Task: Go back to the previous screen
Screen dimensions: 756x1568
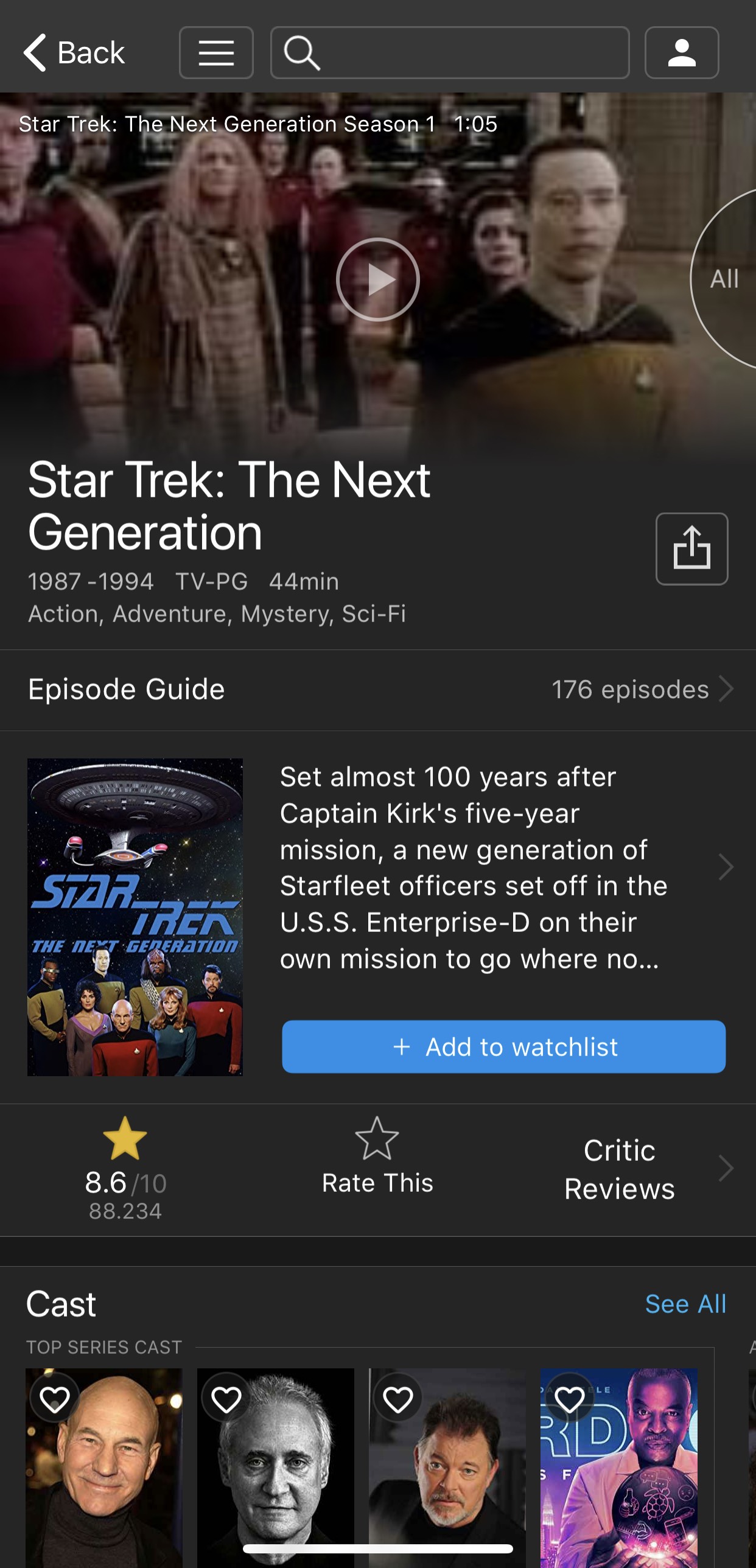Action: tap(74, 53)
